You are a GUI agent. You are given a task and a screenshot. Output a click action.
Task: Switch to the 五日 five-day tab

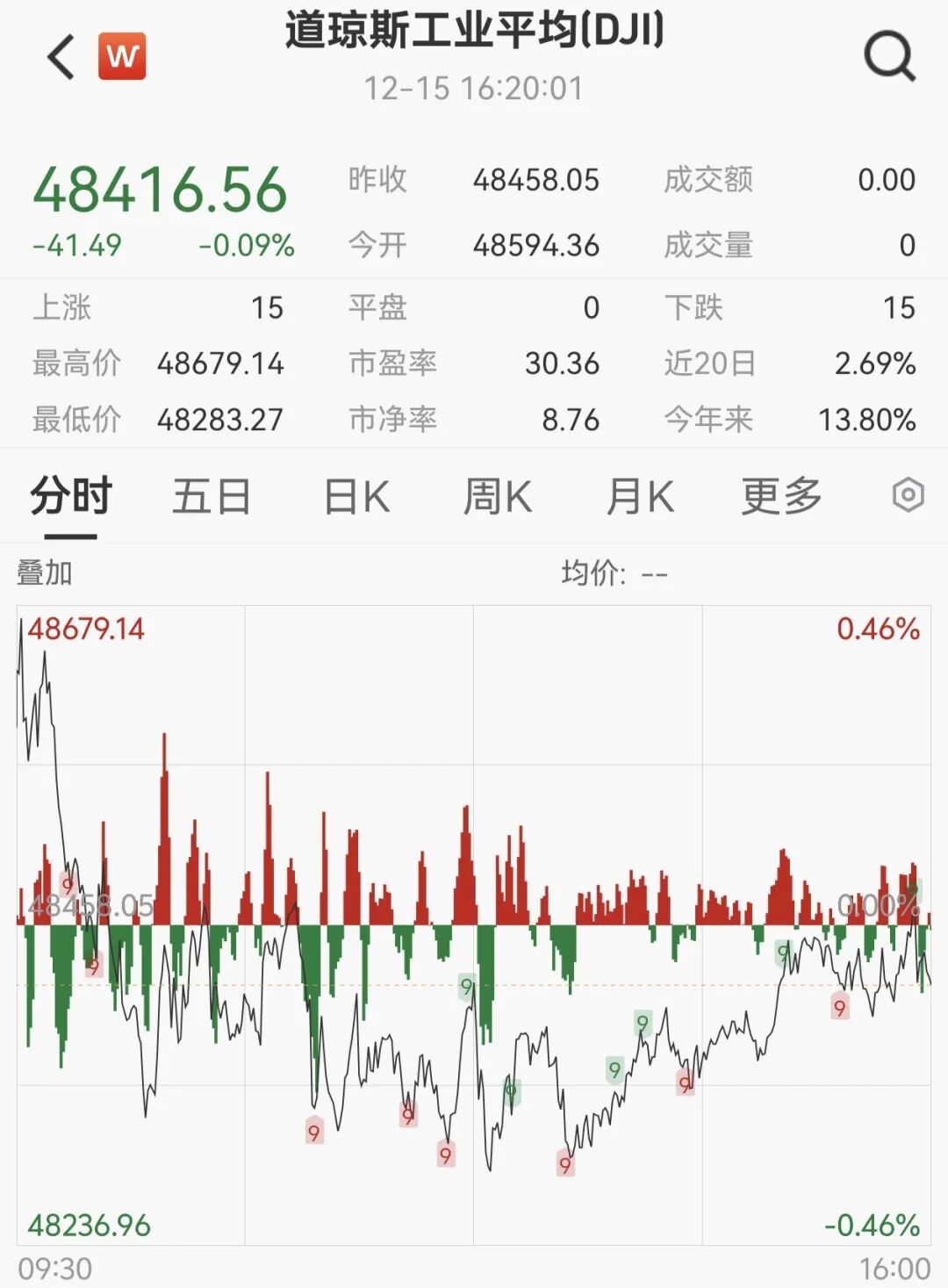coord(211,496)
